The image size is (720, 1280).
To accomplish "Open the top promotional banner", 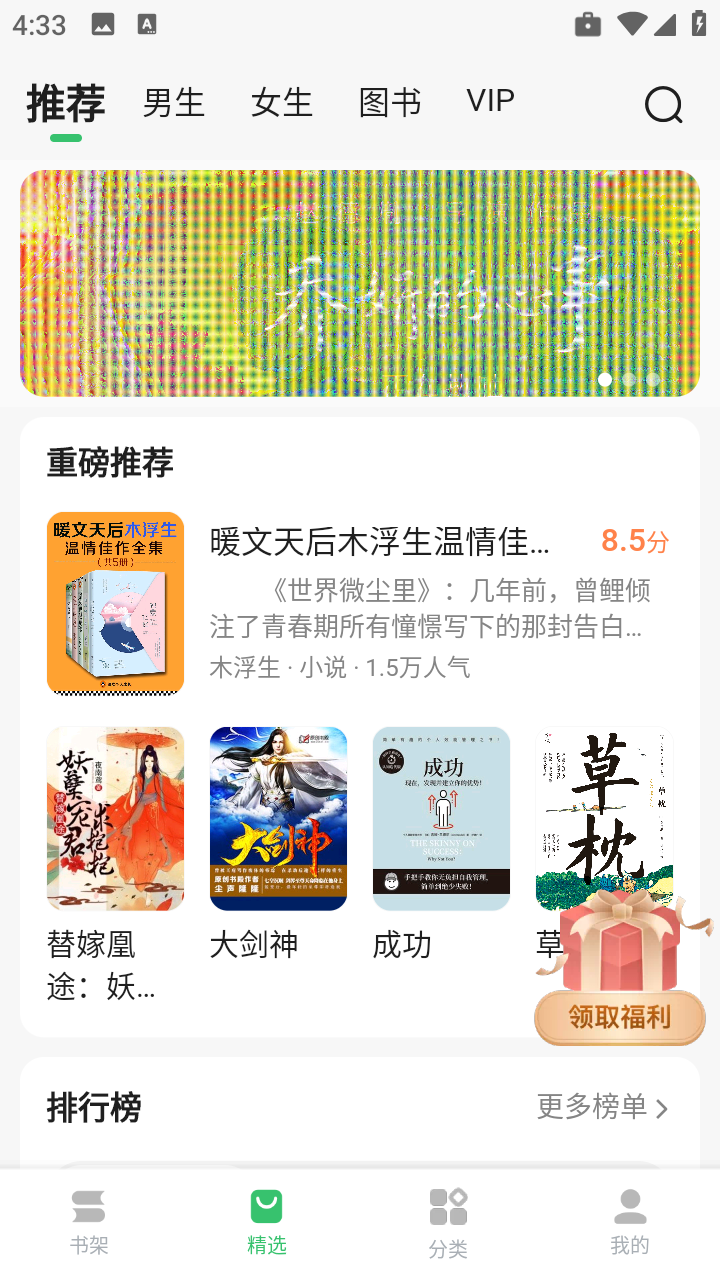I will point(360,283).
